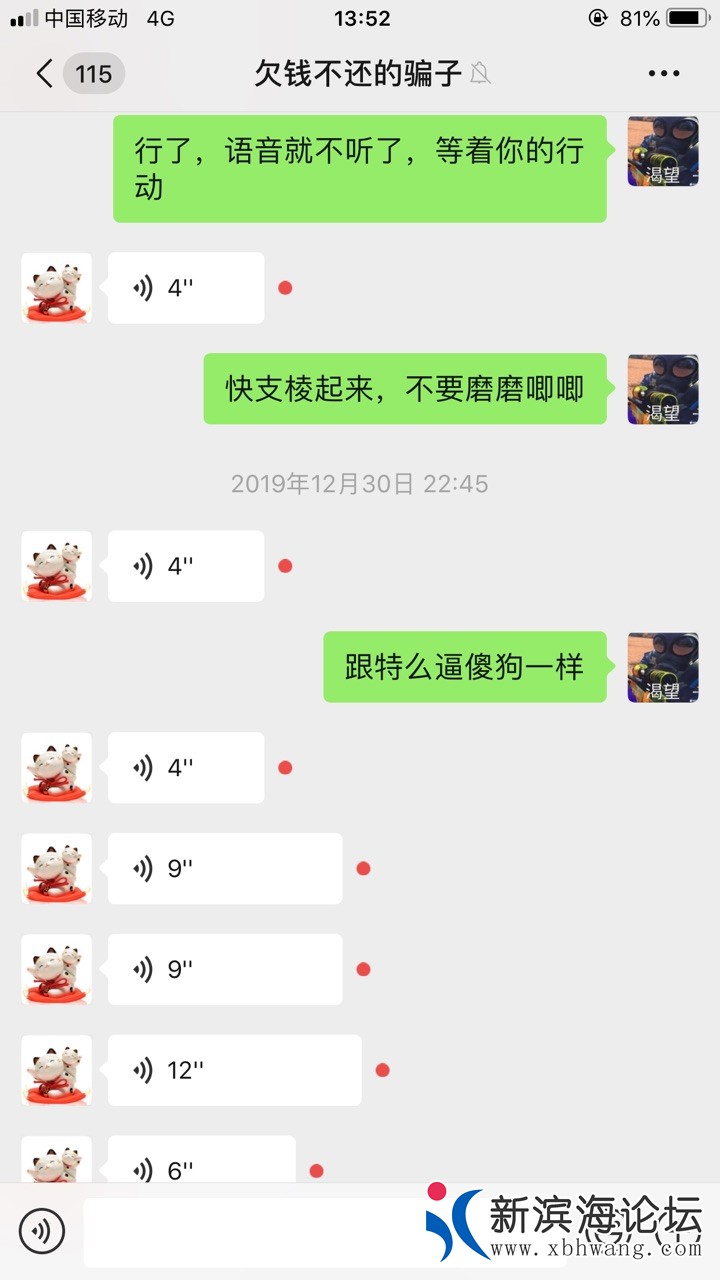Image resolution: width=720 pixels, height=1280 pixels.
Task: Go back to the chat list
Action: 44,74
